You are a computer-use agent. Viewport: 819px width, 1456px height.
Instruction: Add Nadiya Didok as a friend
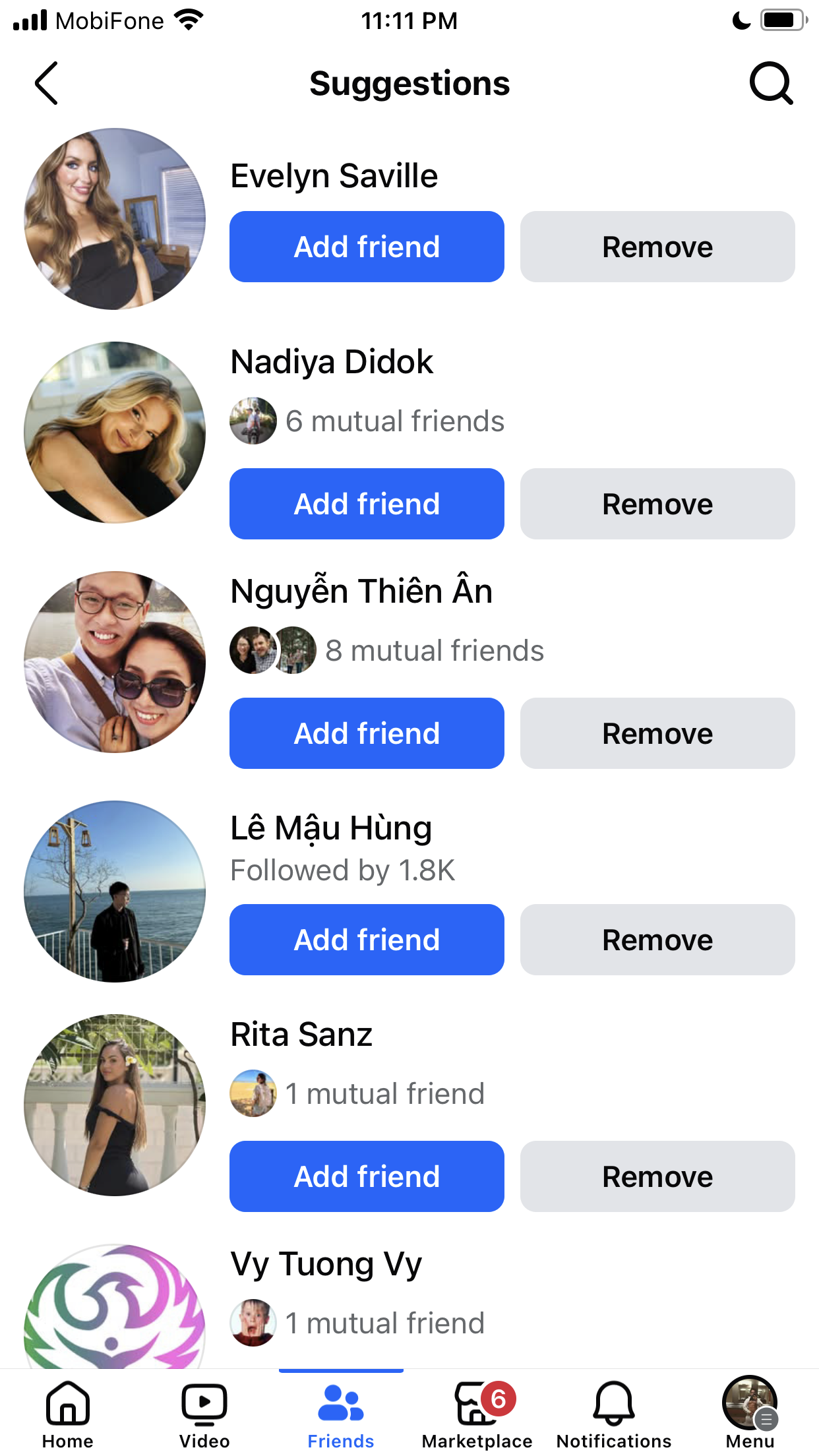[x=367, y=504]
